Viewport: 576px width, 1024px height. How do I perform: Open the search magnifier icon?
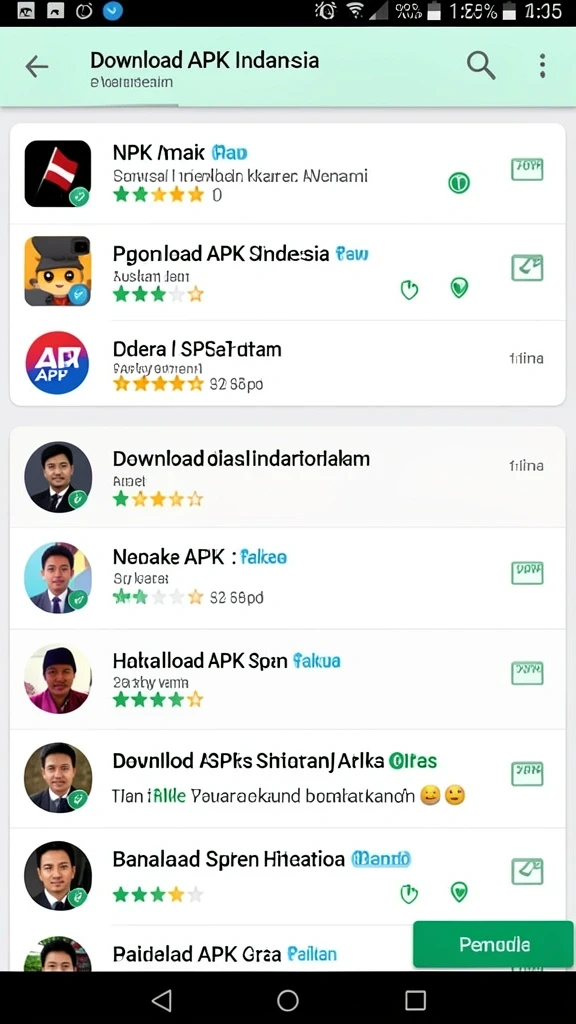481,66
